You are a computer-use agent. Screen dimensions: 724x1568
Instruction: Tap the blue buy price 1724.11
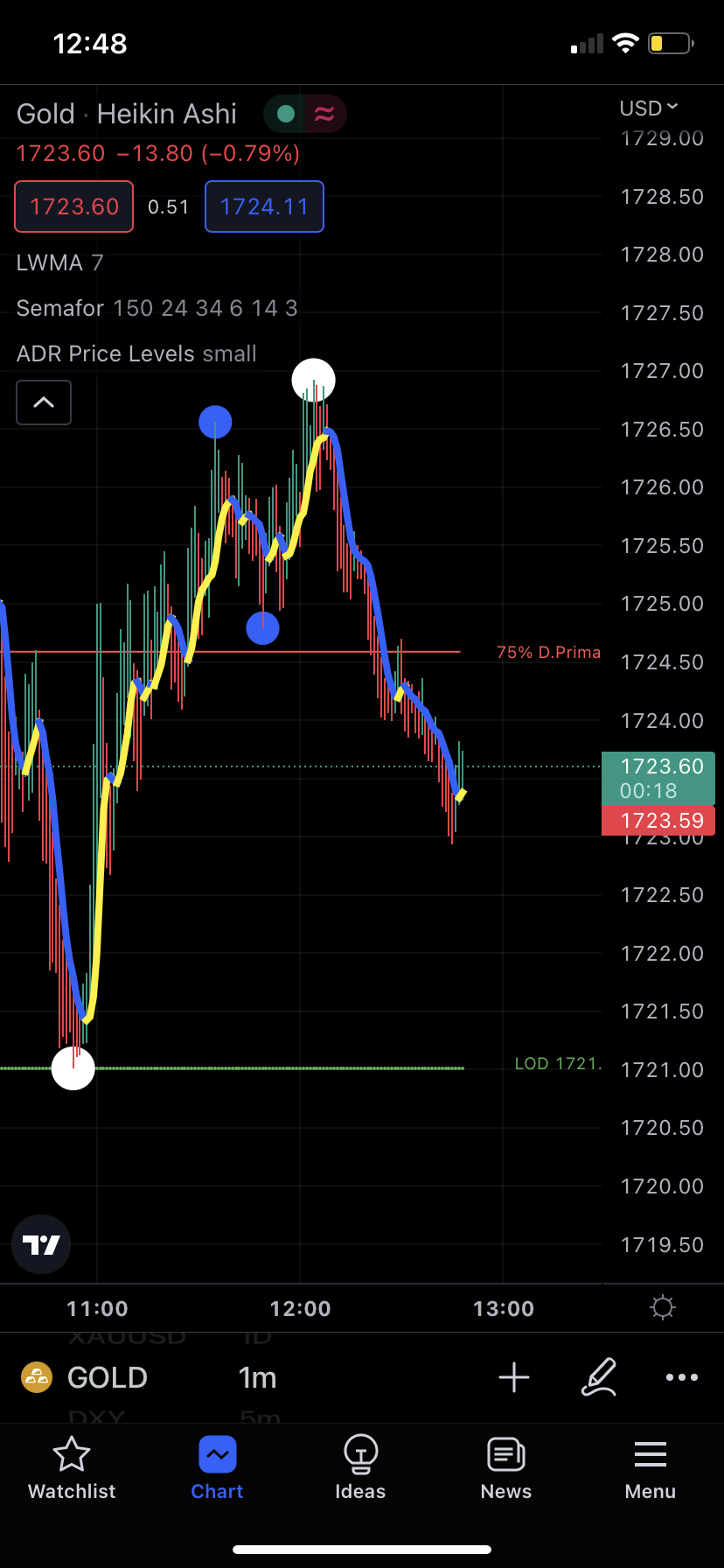pos(264,206)
